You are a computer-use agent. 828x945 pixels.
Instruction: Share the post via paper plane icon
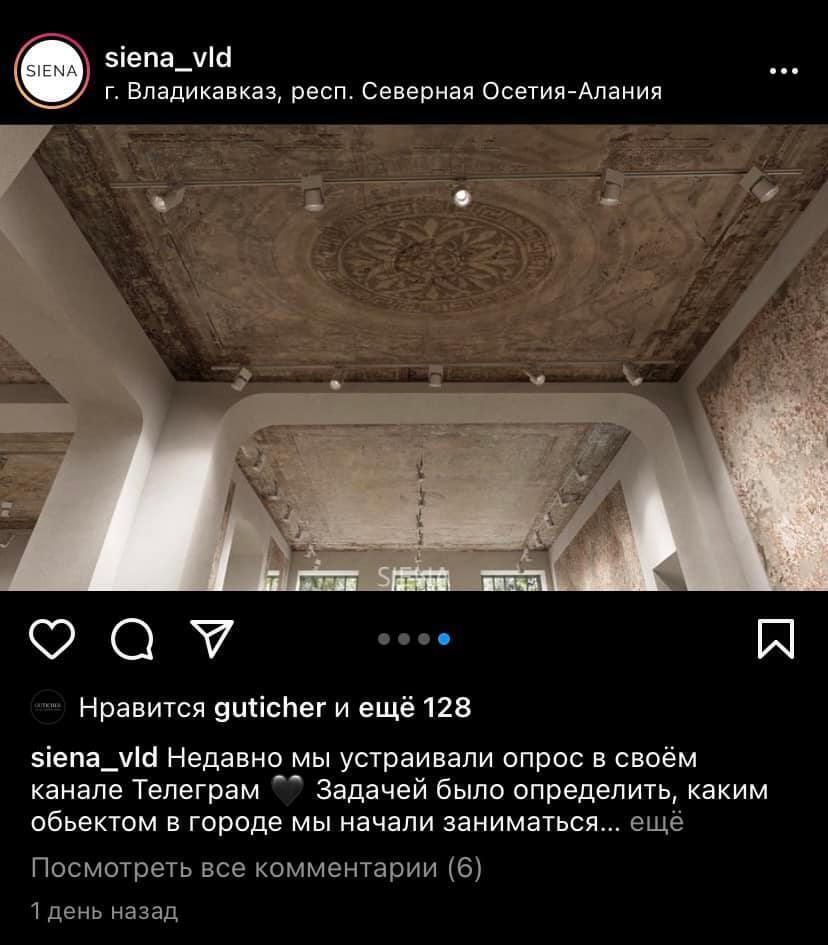click(x=211, y=638)
